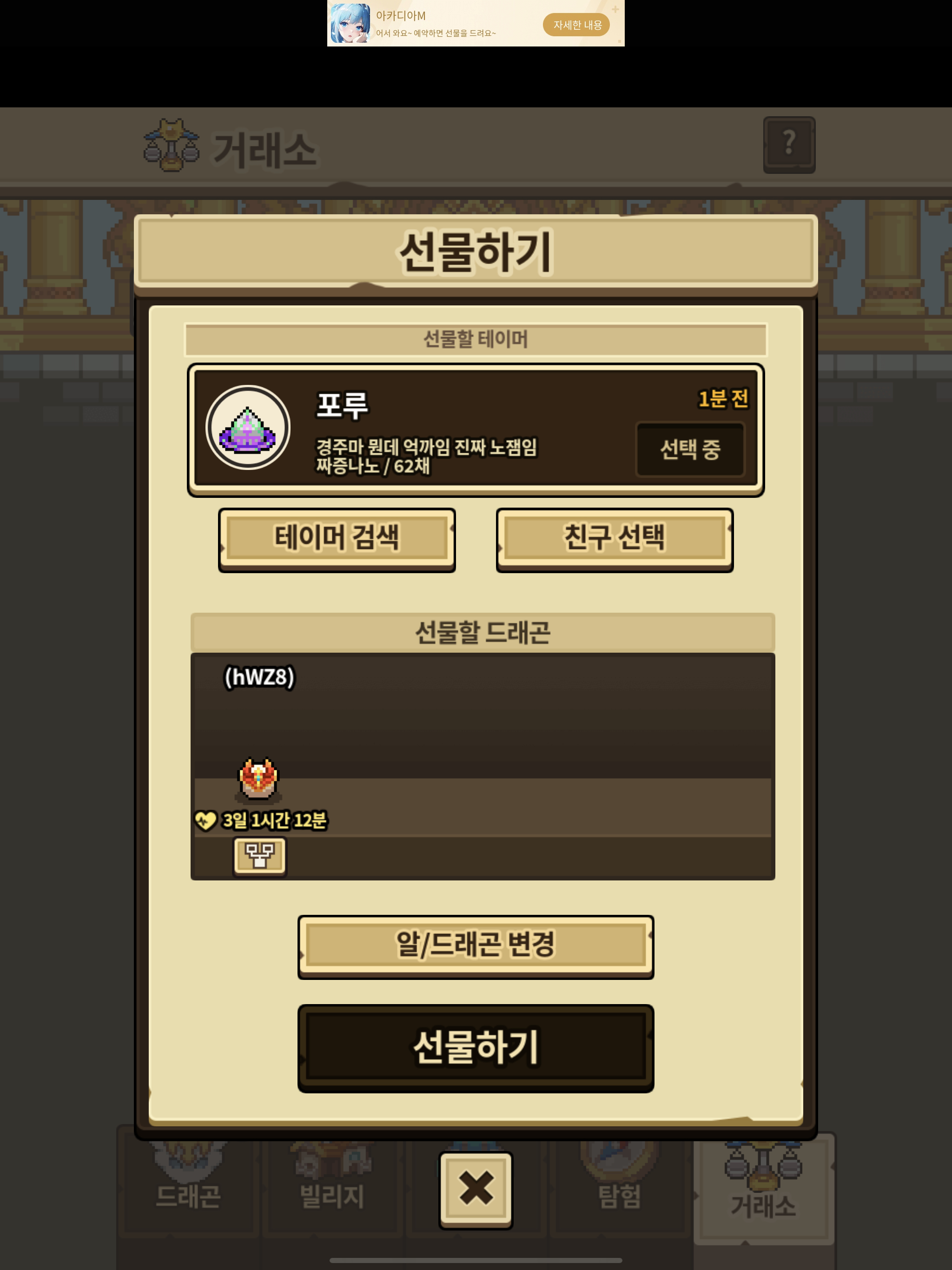Open 친구 선택 to pick a friend
Screen dimensions: 952x1270
pos(615,538)
